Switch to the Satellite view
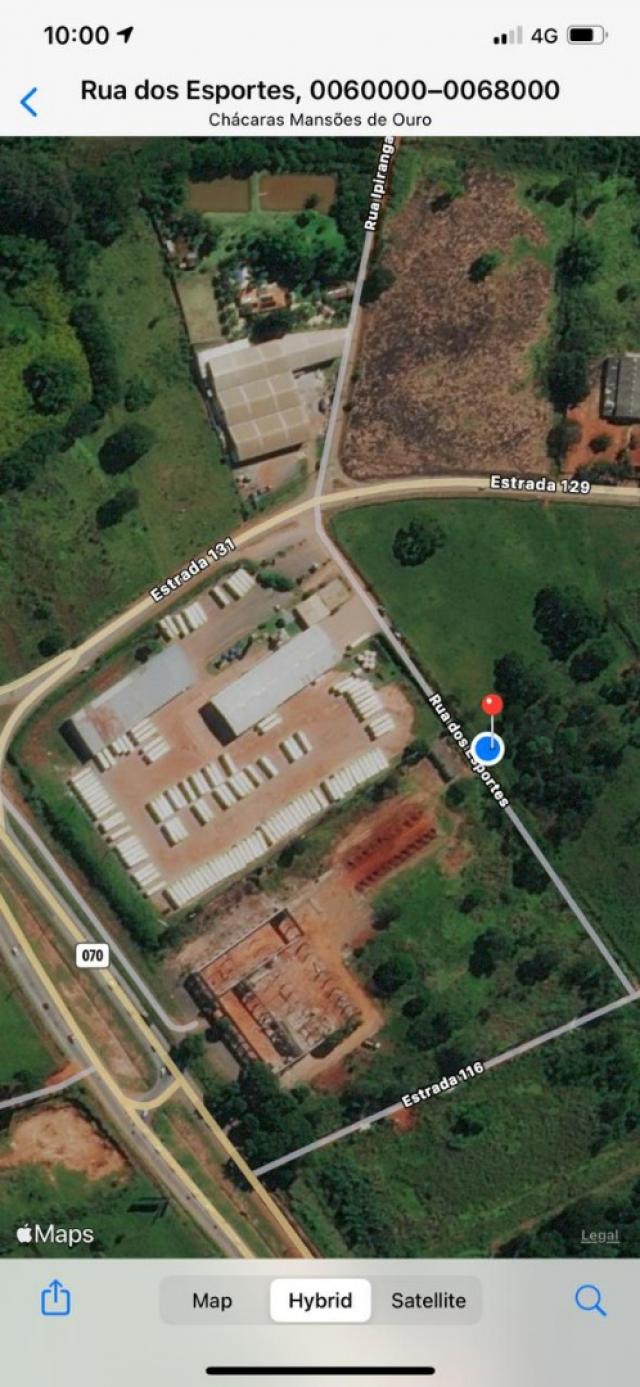 [428, 1300]
